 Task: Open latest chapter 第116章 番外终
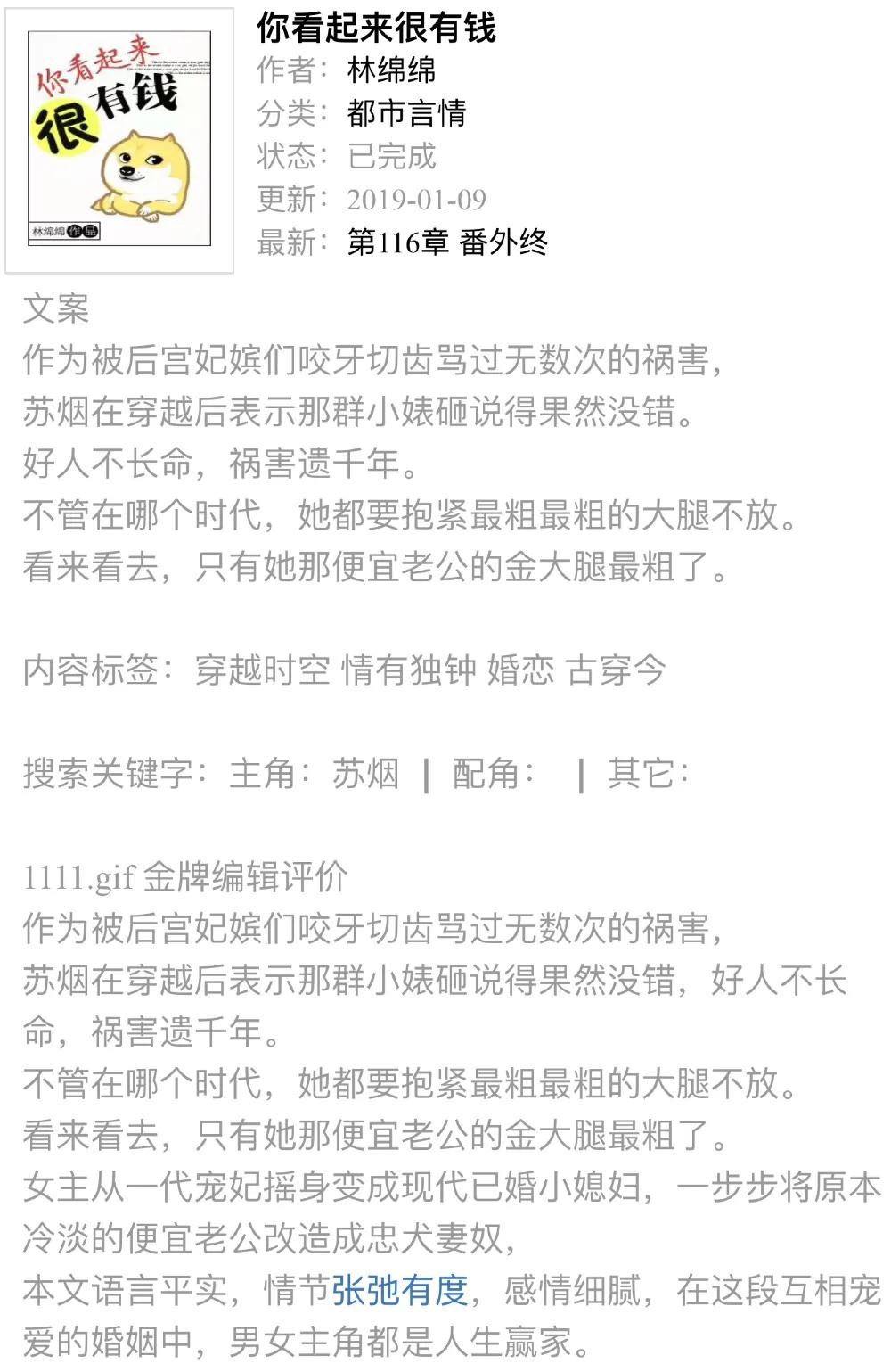pyautogui.click(x=446, y=242)
